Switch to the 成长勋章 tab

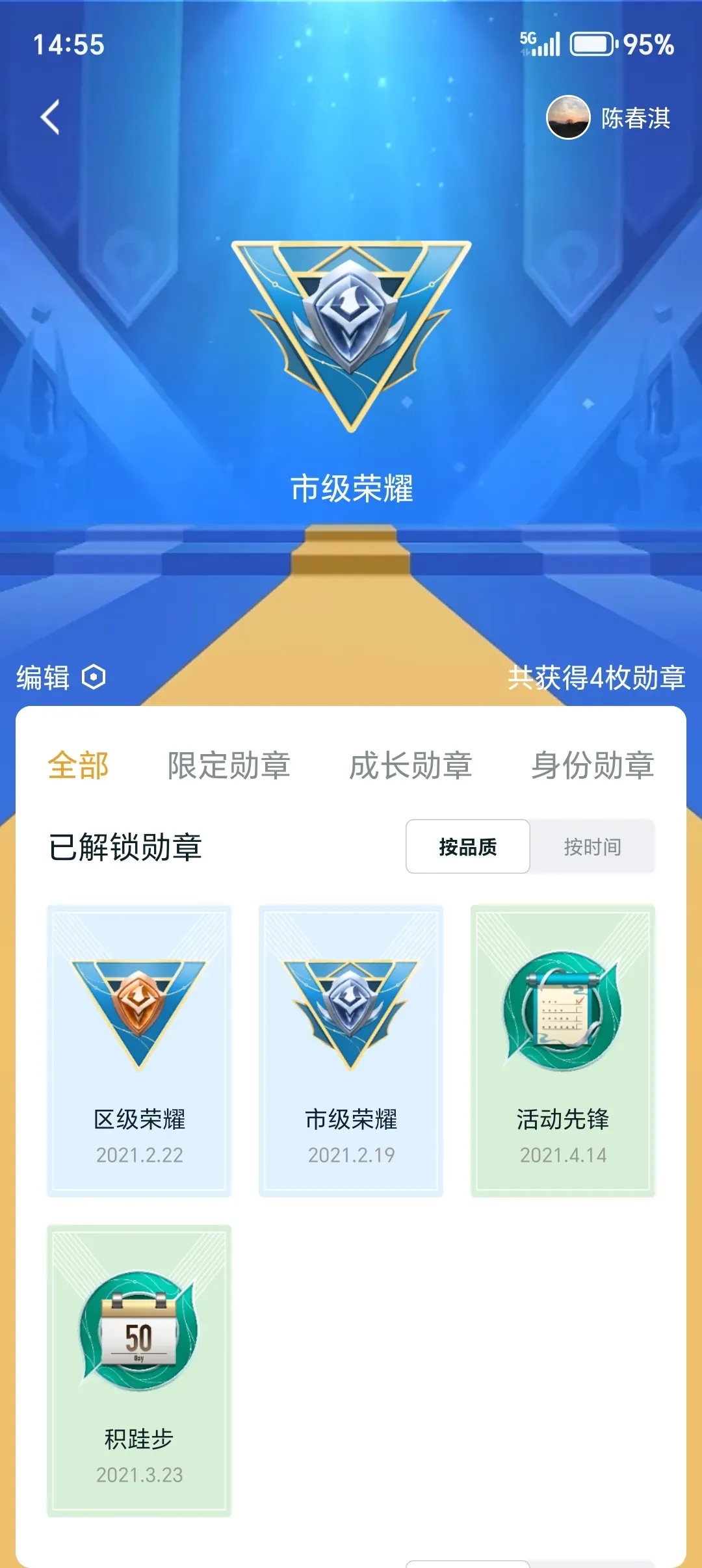[411, 765]
